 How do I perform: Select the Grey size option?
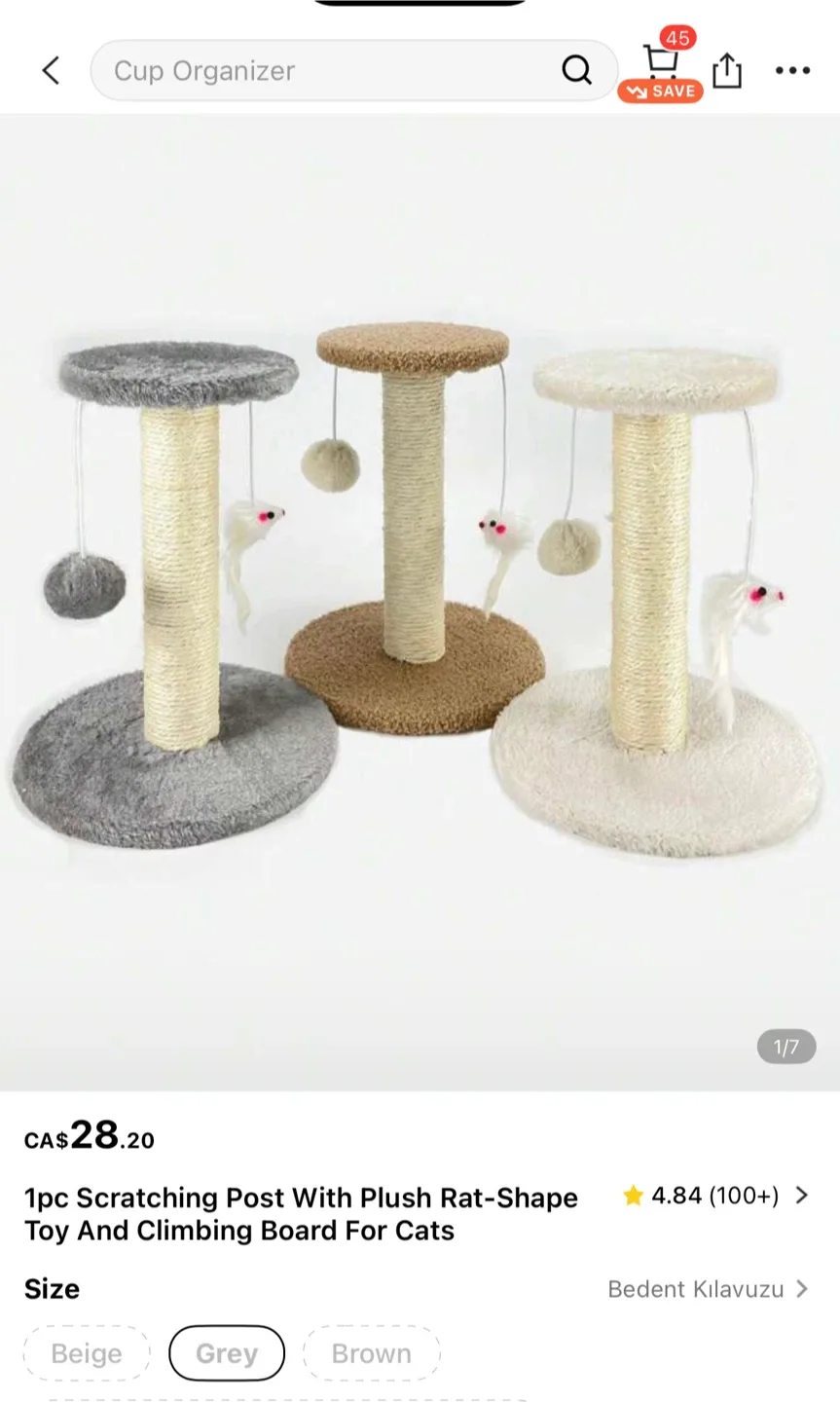(226, 1352)
